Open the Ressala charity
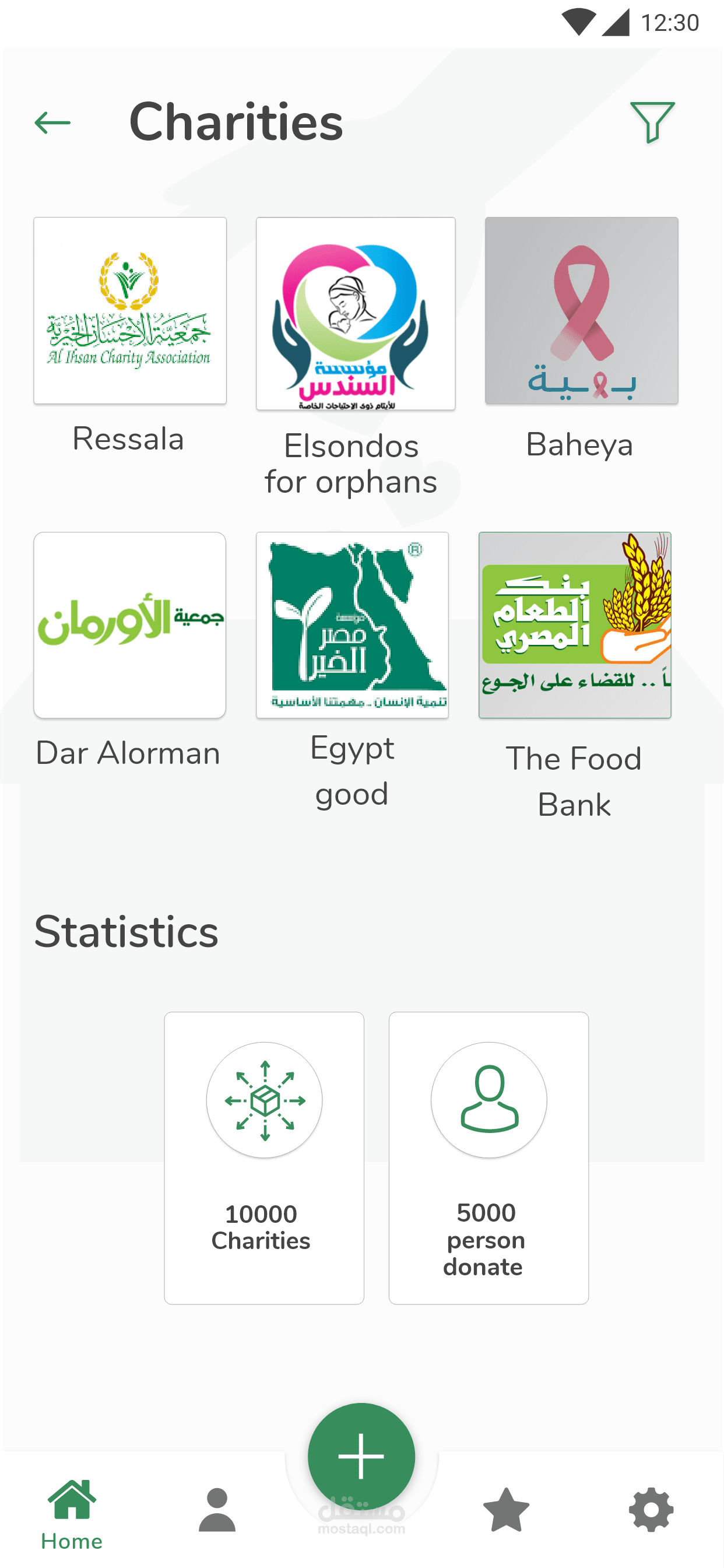This screenshot has height=1568, width=724. pyautogui.click(x=130, y=311)
